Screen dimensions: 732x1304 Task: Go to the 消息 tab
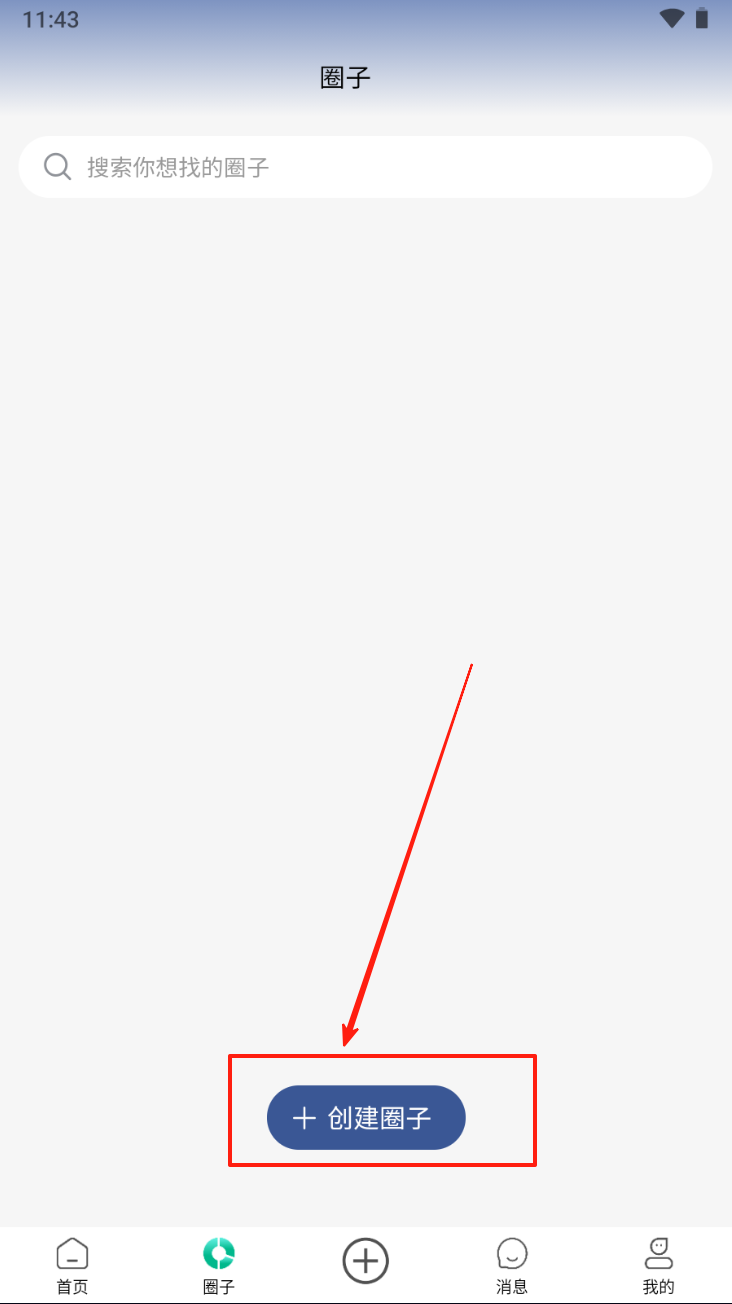coord(512,1265)
